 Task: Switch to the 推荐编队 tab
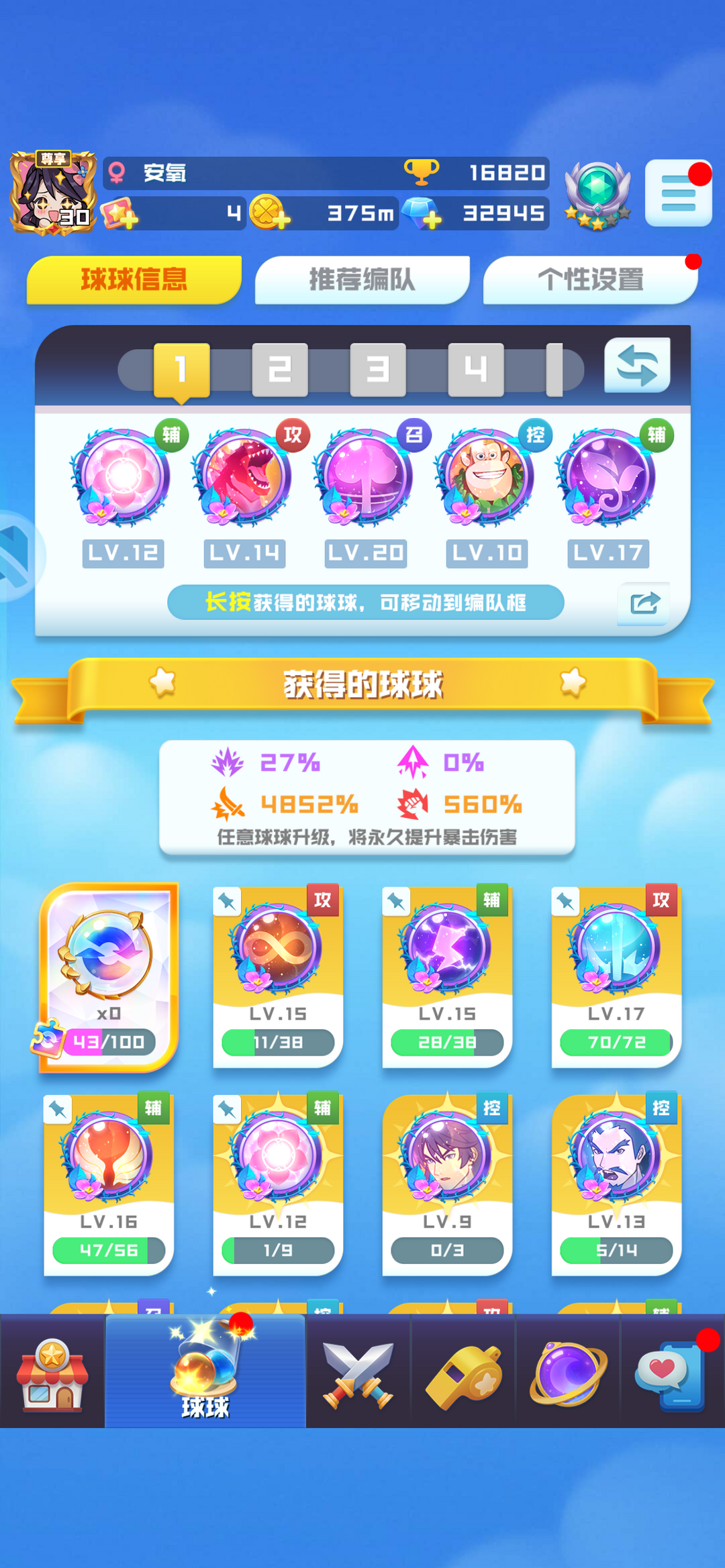(x=362, y=280)
